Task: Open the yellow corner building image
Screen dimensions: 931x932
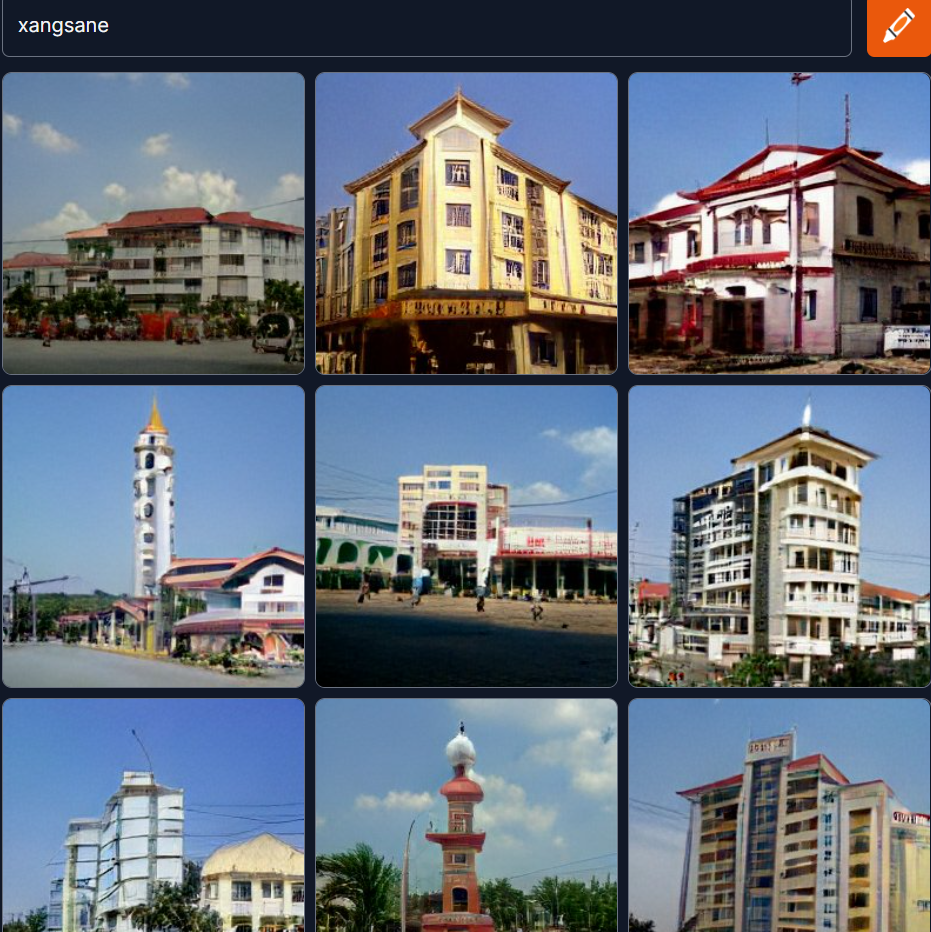Action: tap(466, 223)
